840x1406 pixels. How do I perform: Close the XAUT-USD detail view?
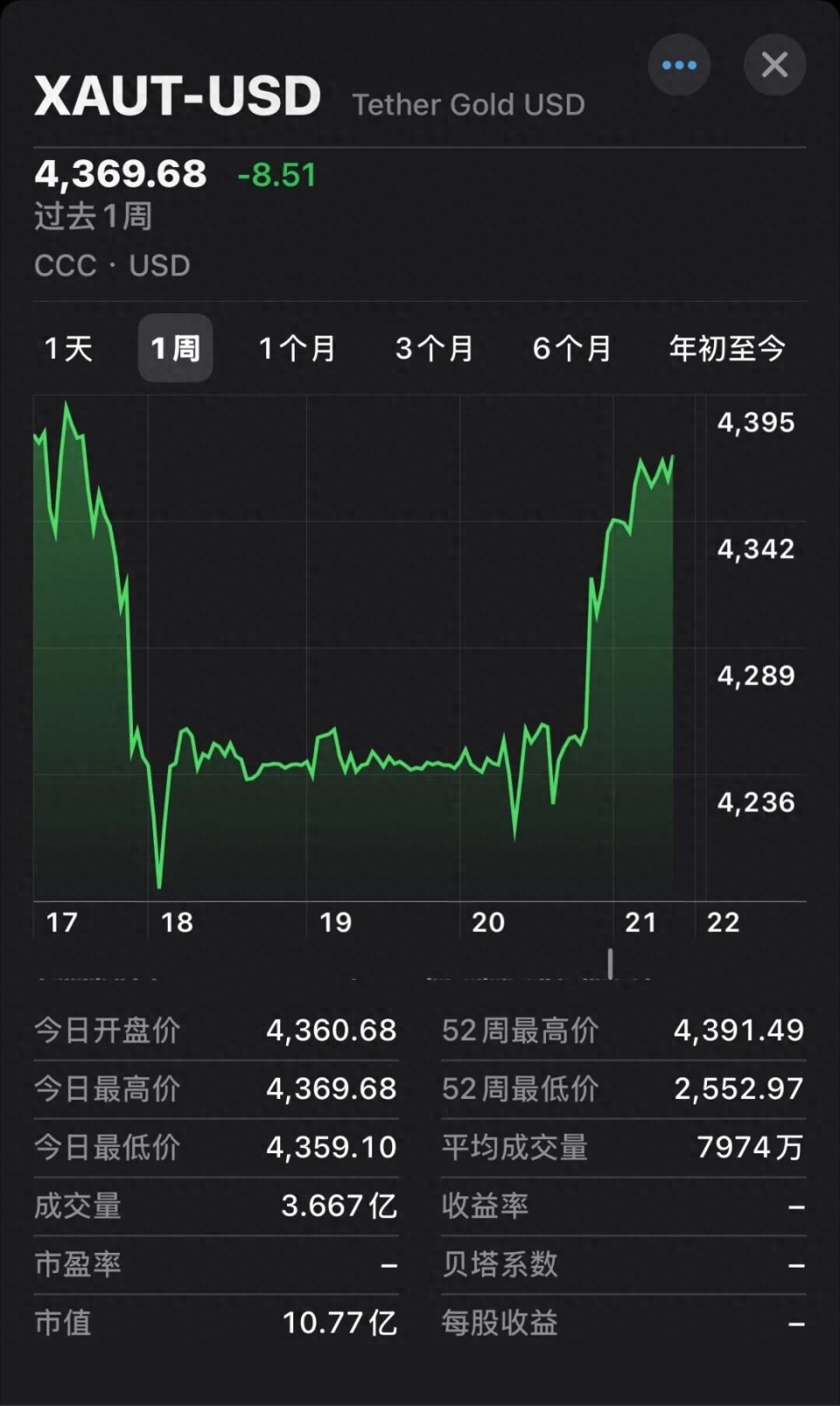click(x=774, y=65)
